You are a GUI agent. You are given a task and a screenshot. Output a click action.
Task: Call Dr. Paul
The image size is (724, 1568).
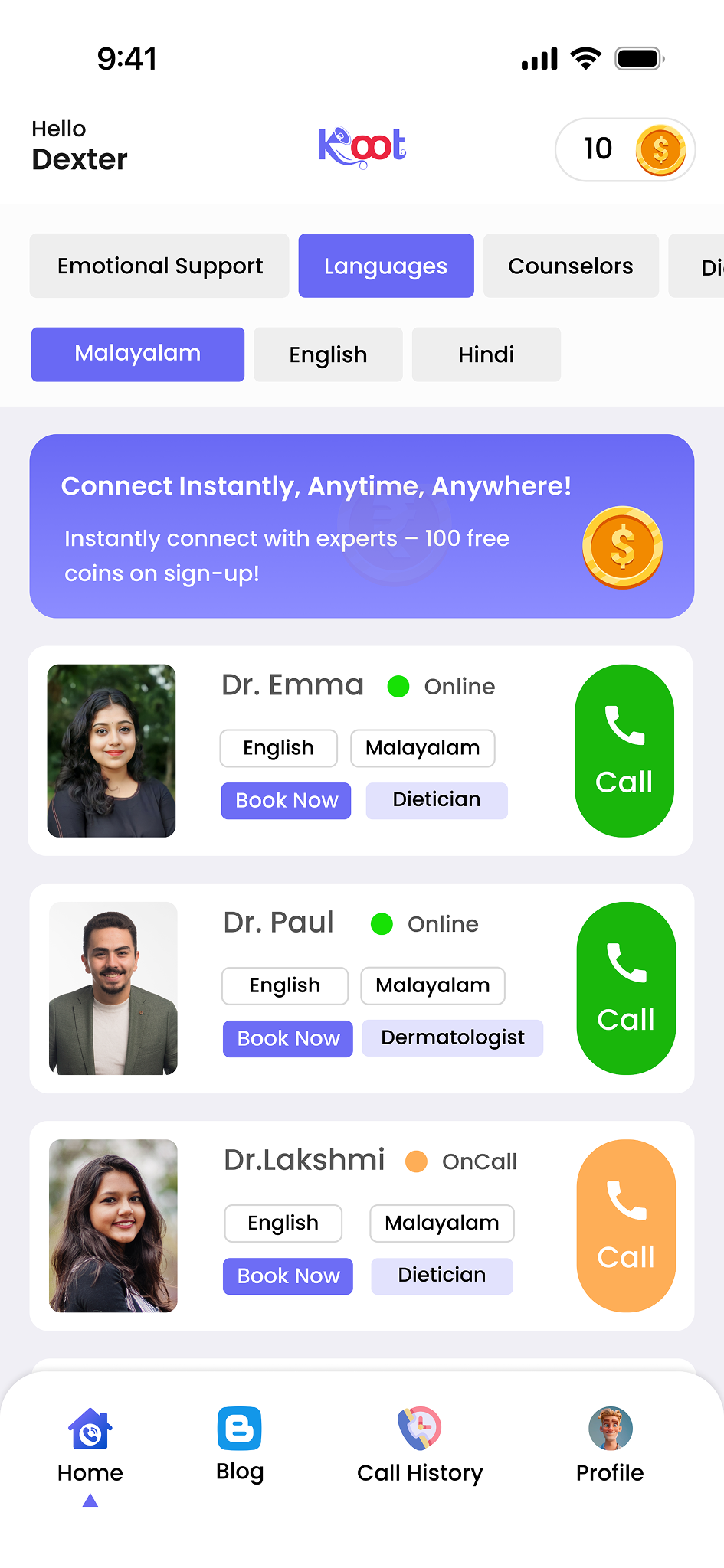[626, 988]
